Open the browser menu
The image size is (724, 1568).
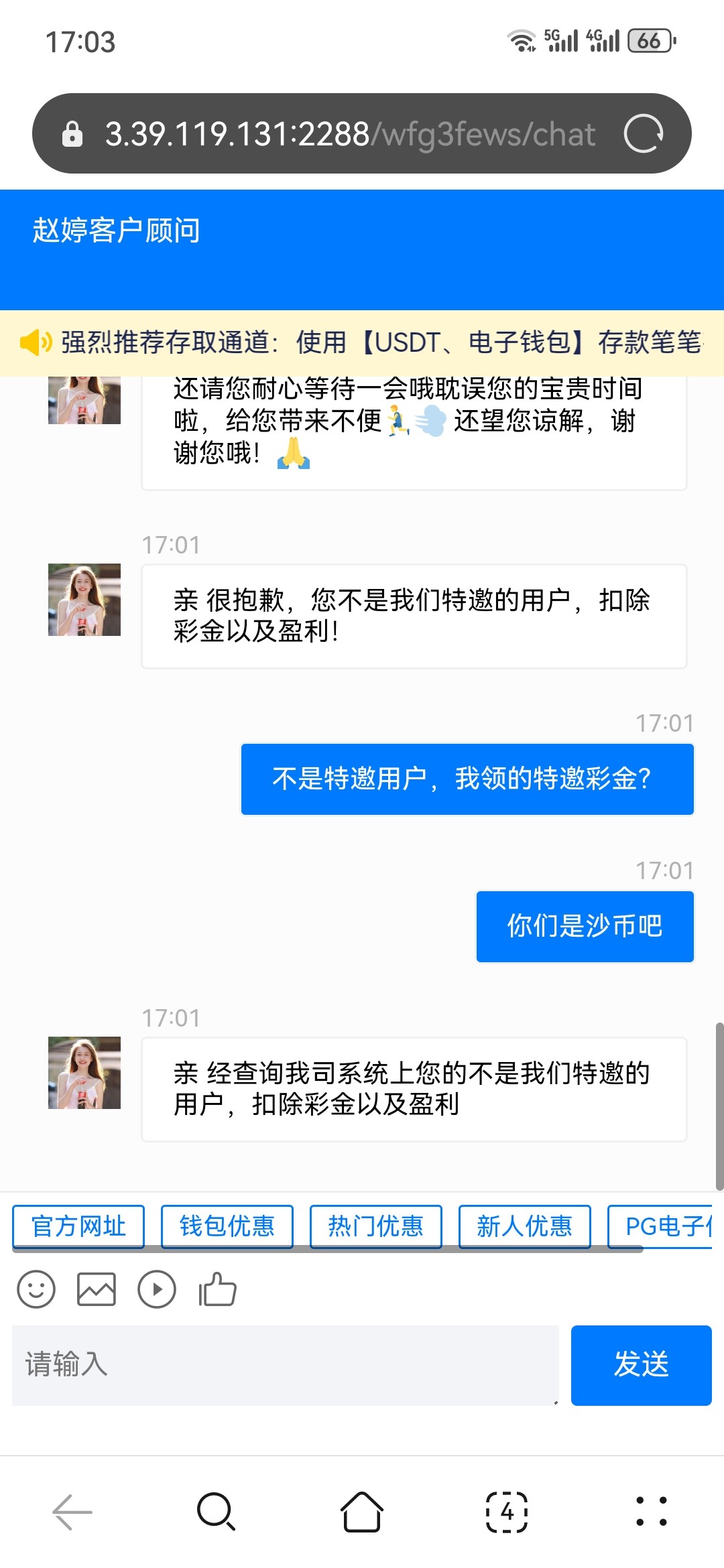click(x=652, y=1512)
